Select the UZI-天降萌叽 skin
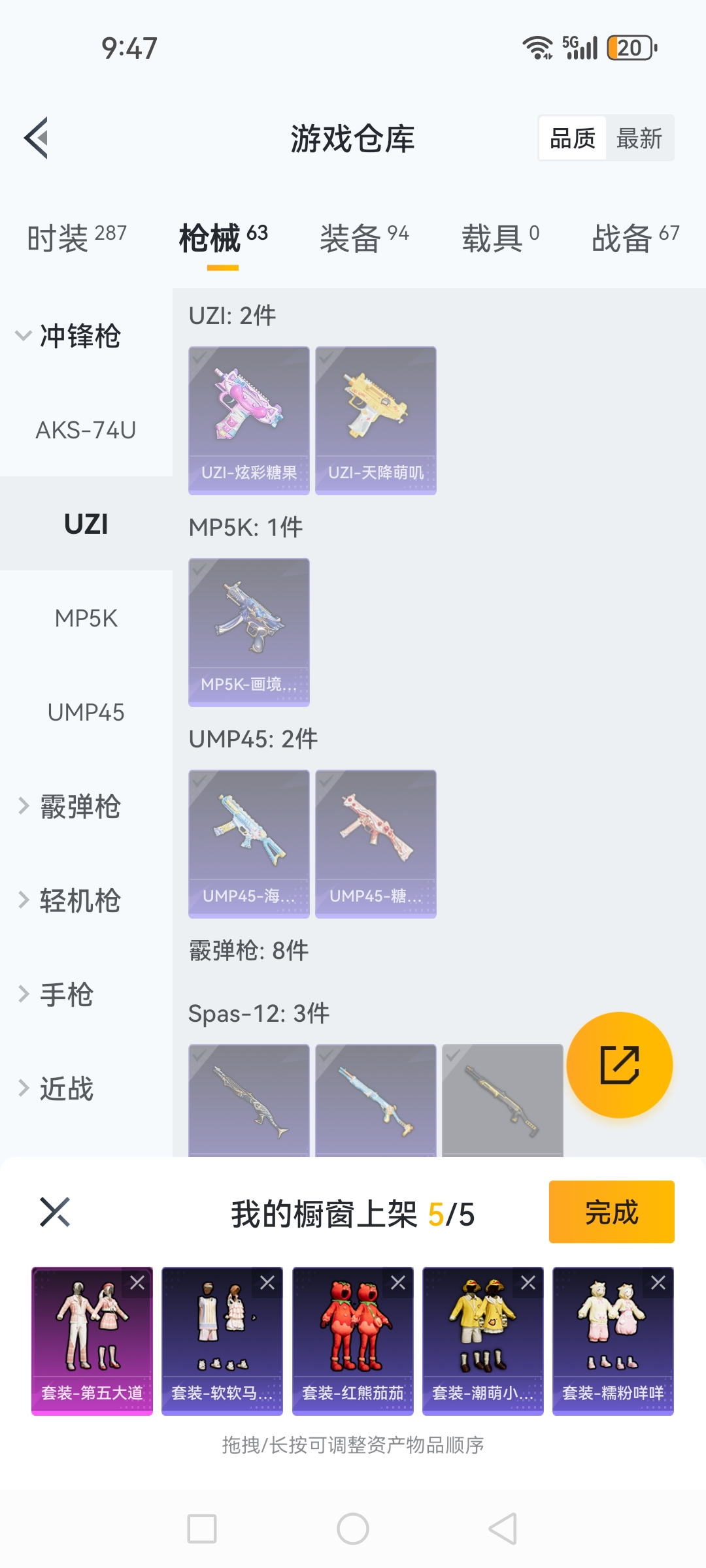Viewport: 706px width, 1568px height. [x=375, y=420]
